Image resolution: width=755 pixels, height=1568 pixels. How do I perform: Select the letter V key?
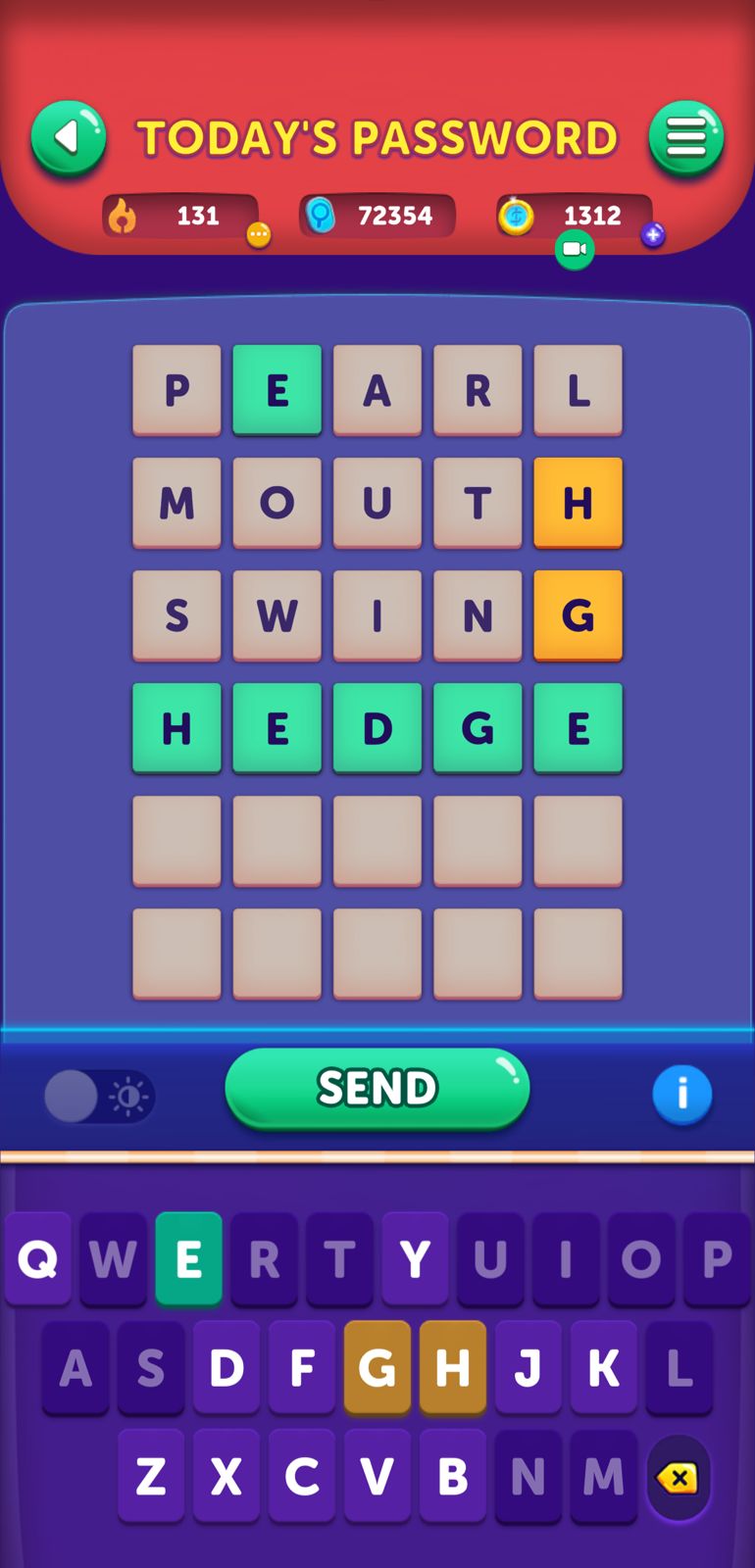377,1475
